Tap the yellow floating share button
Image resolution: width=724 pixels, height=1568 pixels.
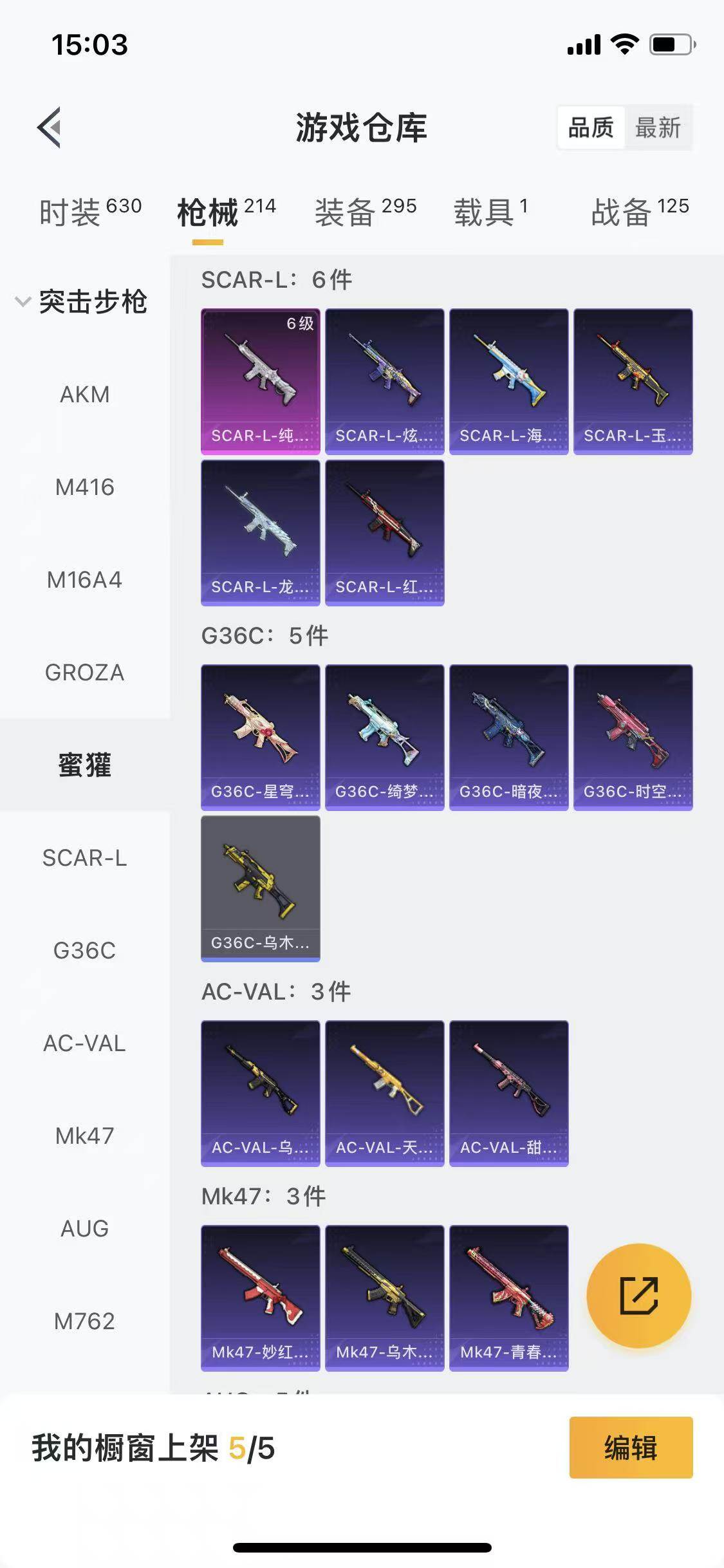638,1296
